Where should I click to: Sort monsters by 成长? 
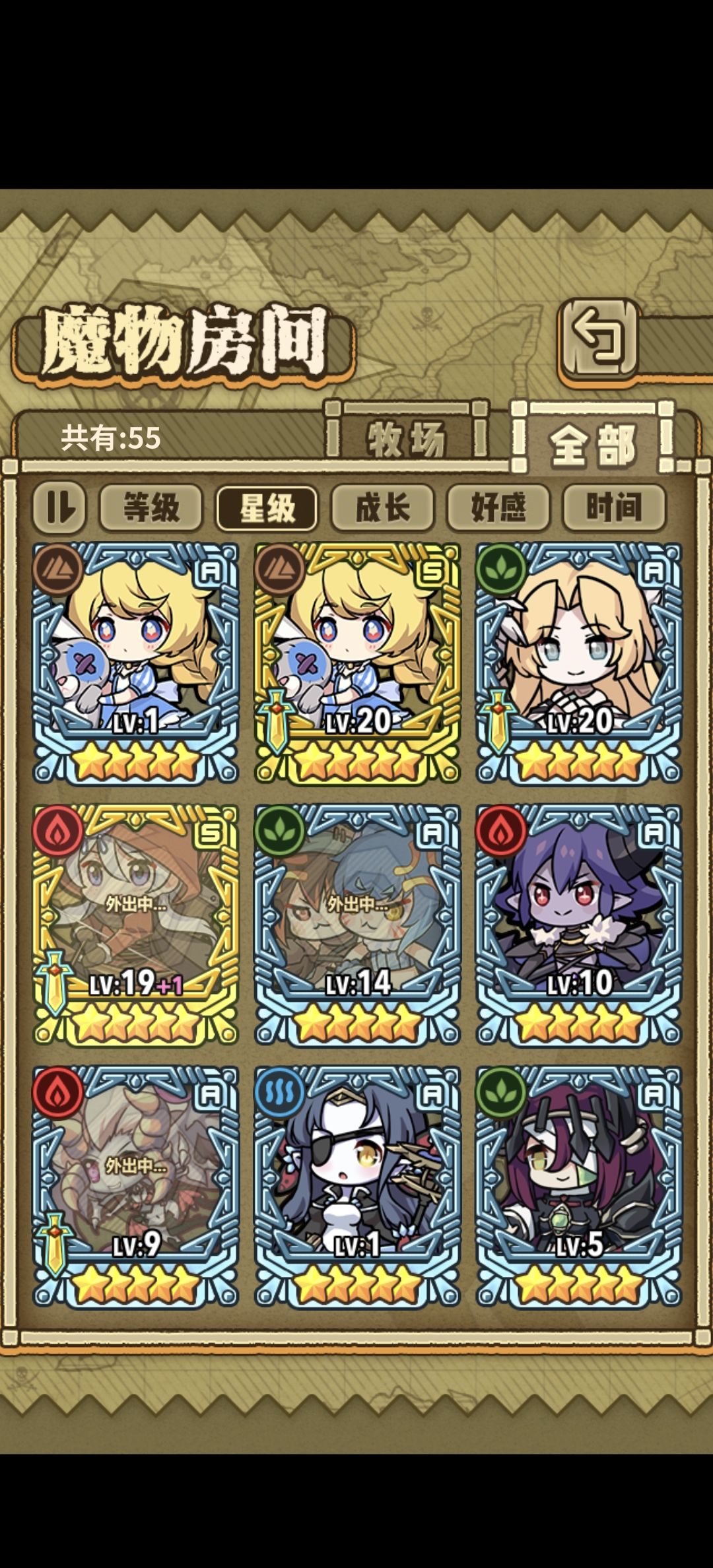pyautogui.click(x=382, y=507)
